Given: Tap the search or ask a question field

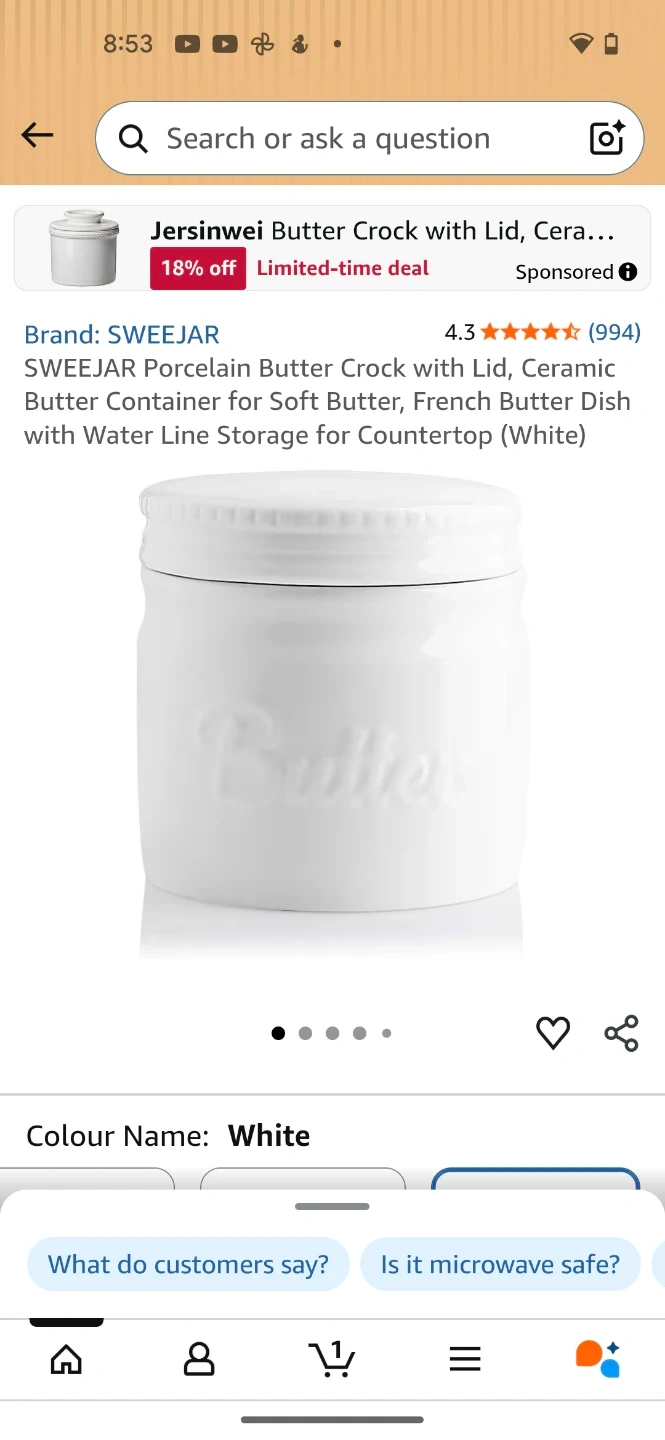Looking at the screenshot, I should pos(340,138).
